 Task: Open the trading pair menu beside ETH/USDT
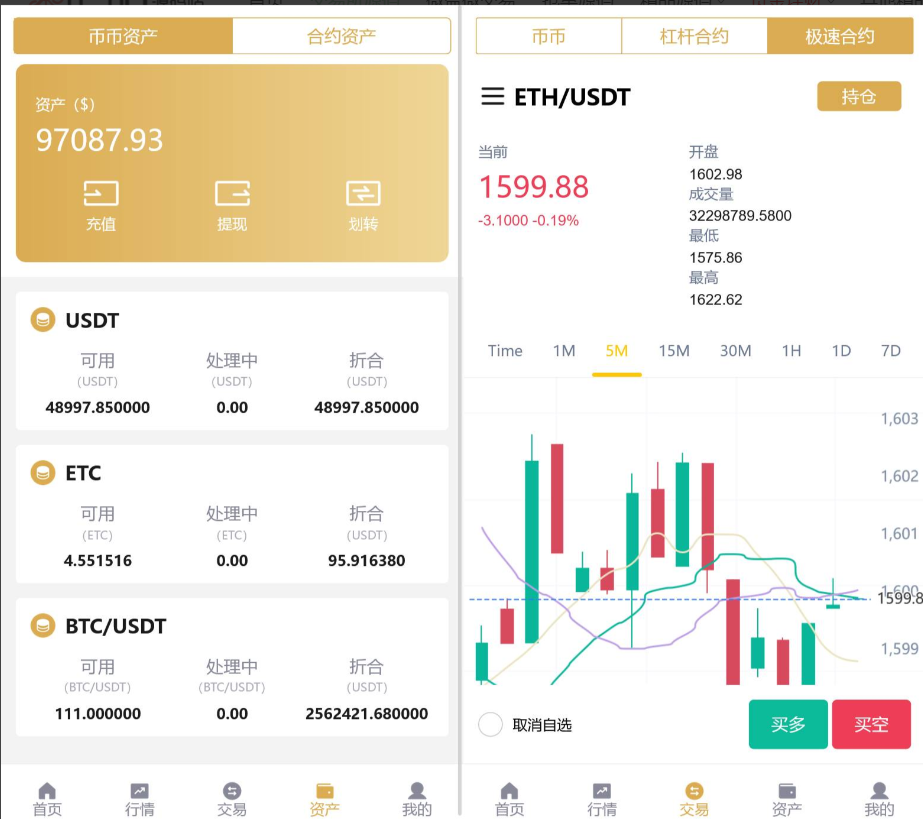(492, 97)
